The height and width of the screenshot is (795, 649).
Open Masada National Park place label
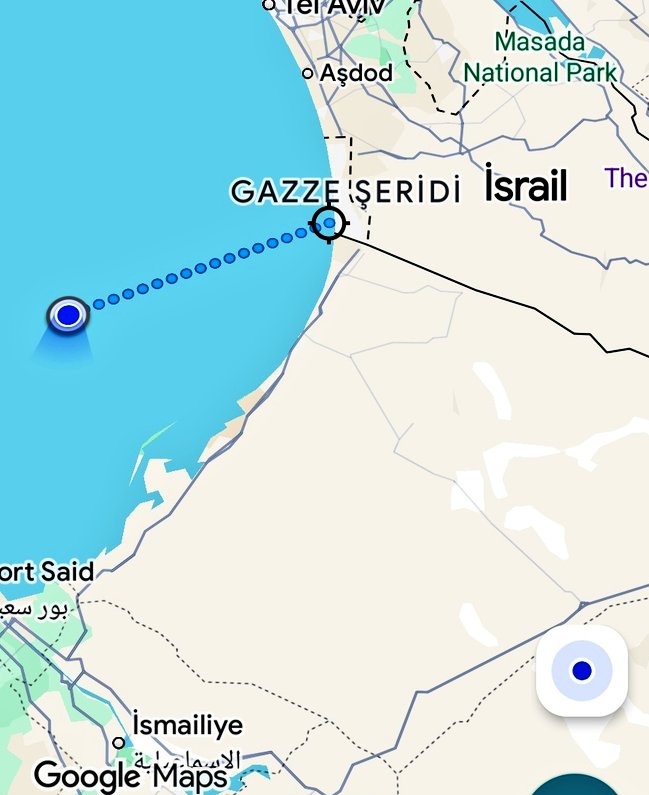(x=540, y=58)
